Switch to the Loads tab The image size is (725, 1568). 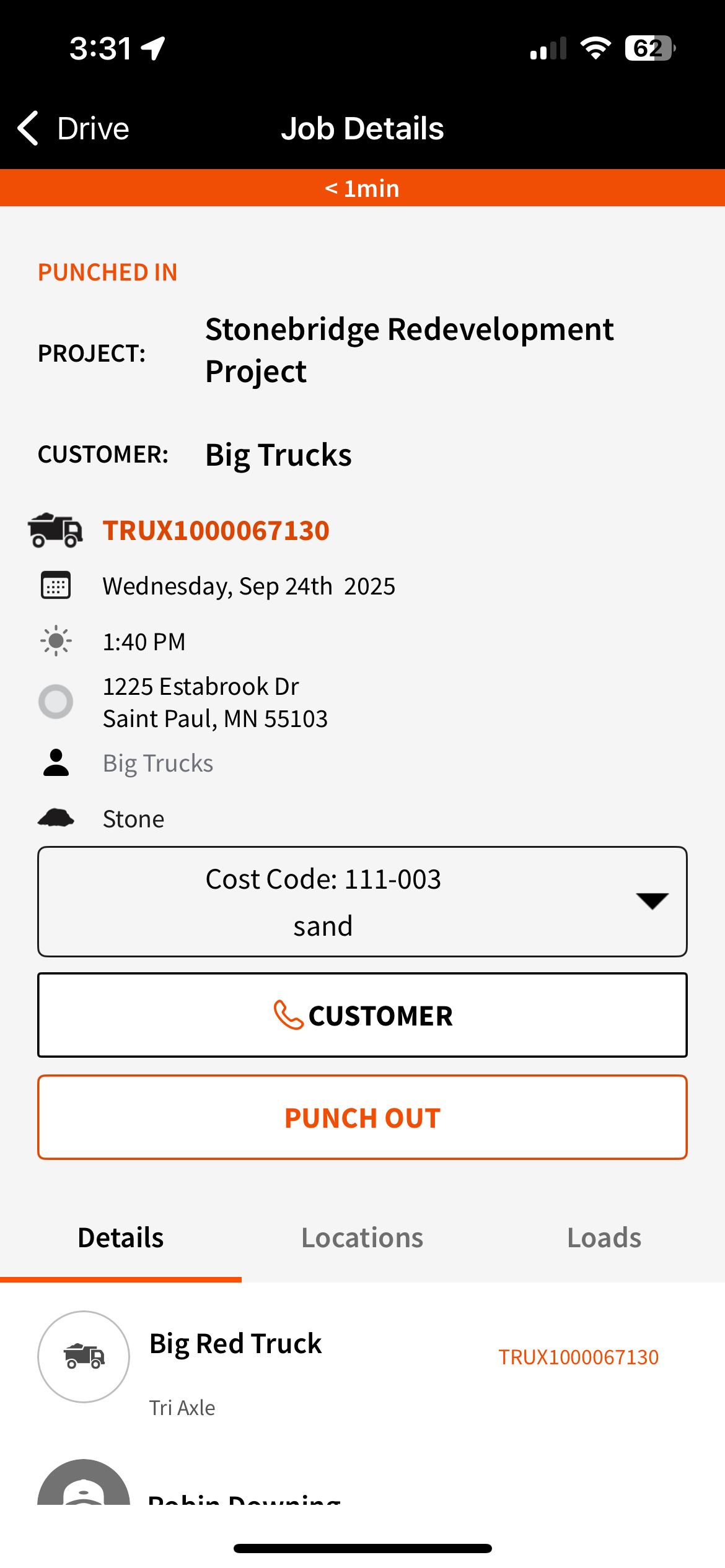[x=604, y=1238]
